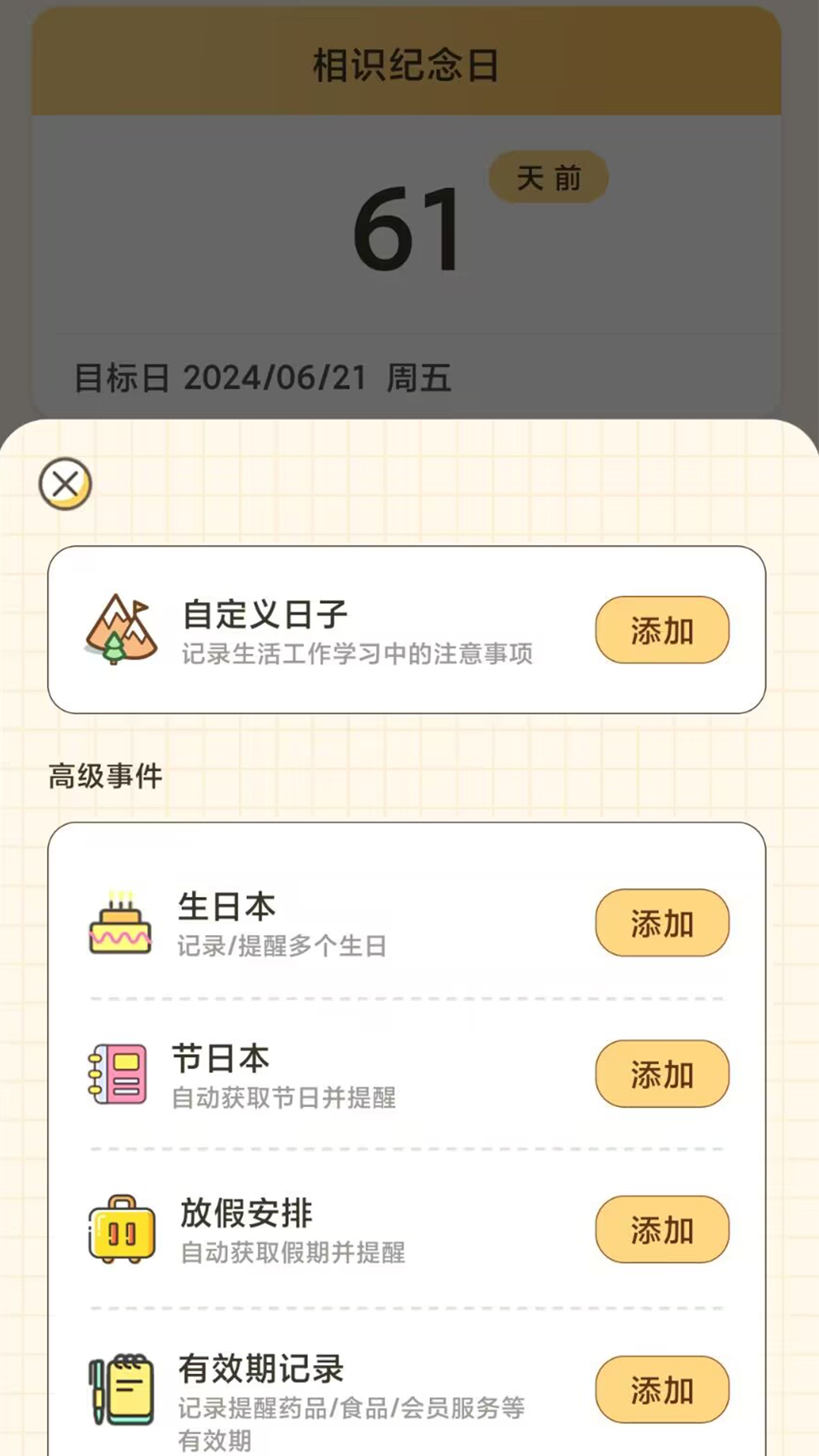Add the 节日本 holiday book
819x1456 pixels.
661,1074
